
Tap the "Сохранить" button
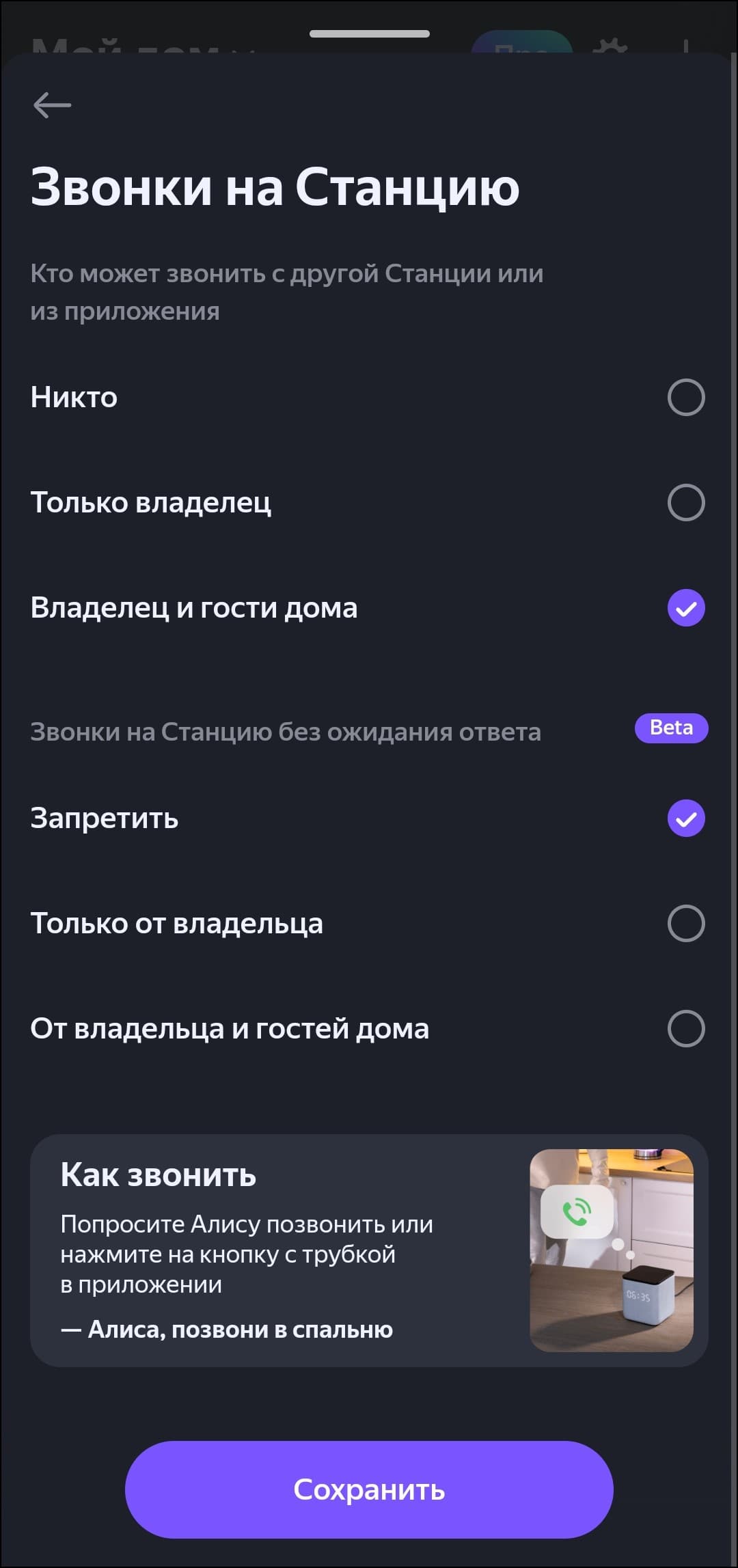[x=369, y=1489]
